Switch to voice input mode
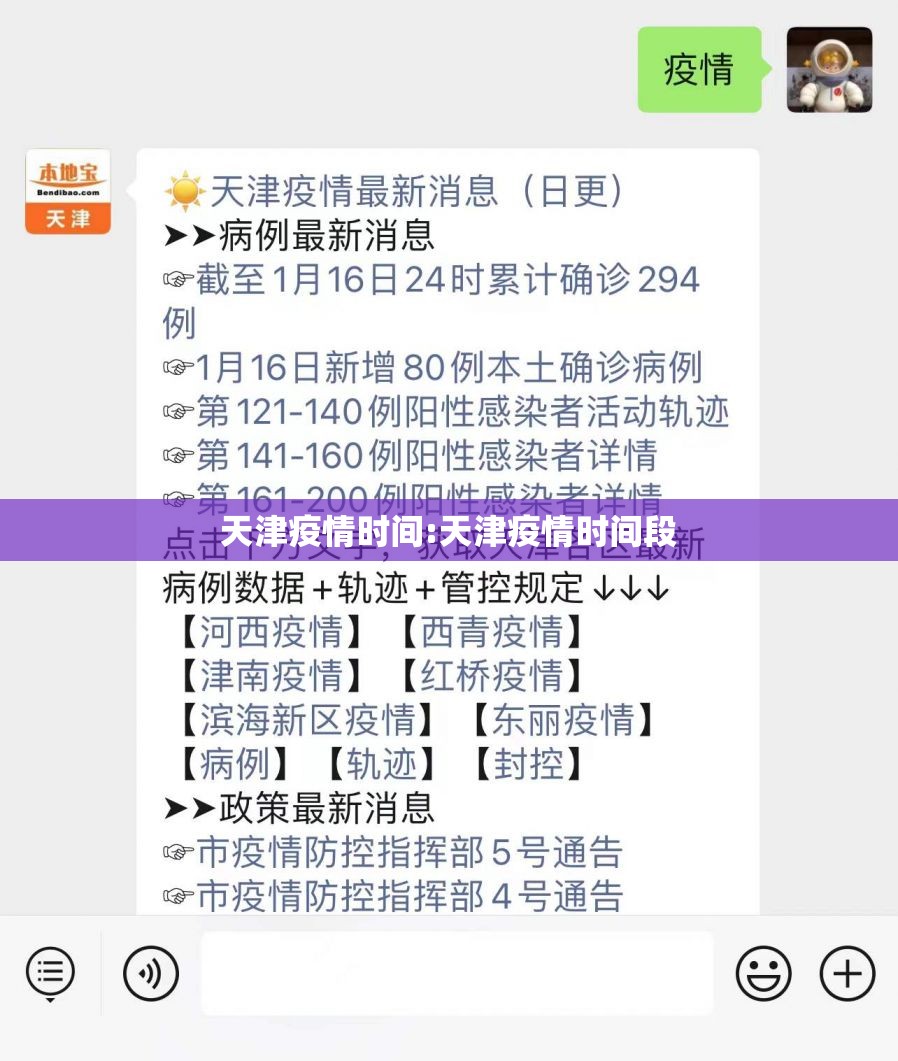Image resolution: width=898 pixels, height=1061 pixels. pyautogui.click(x=151, y=972)
